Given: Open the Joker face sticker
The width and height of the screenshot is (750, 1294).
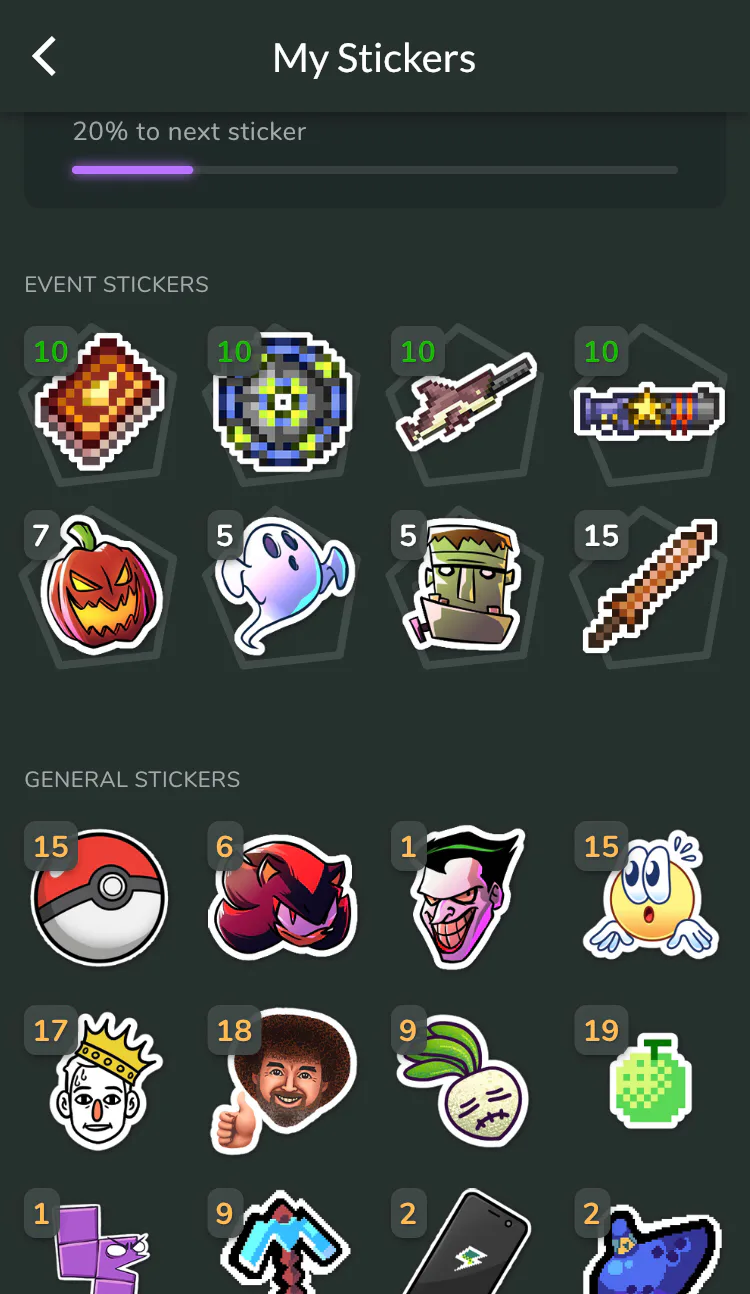Looking at the screenshot, I should (467, 896).
